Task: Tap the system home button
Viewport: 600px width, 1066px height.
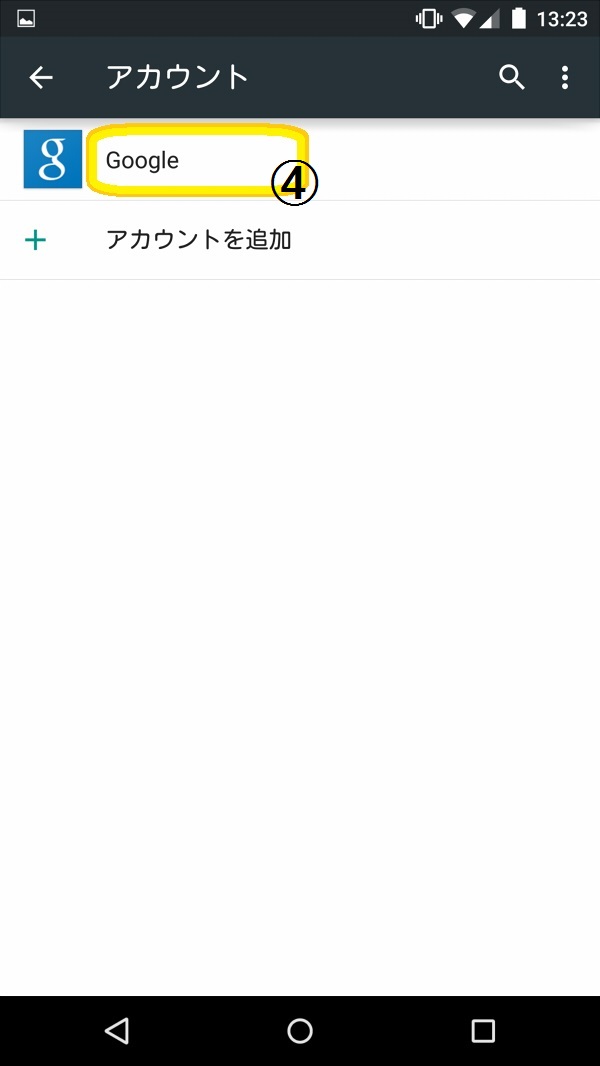Action: click(x=300, y=1031)
